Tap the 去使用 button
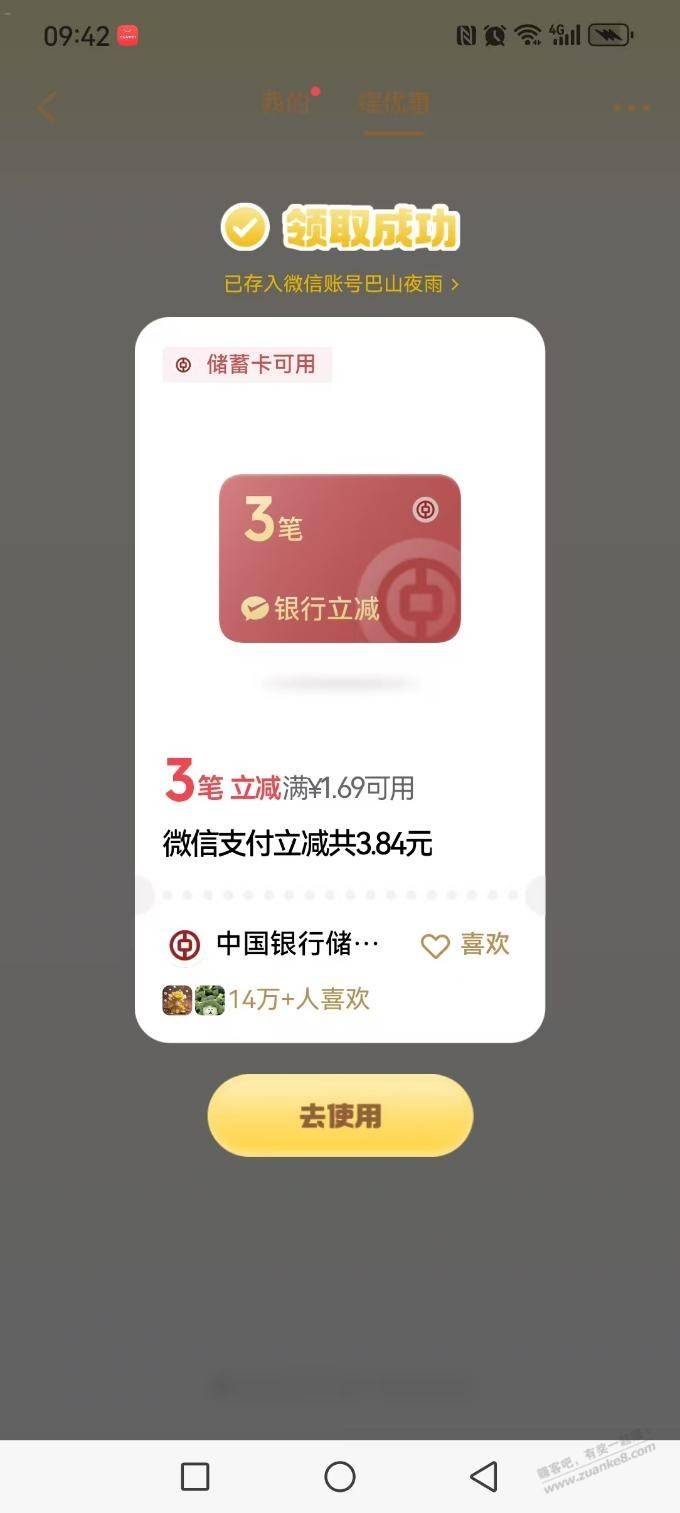 coord(340,1115)
